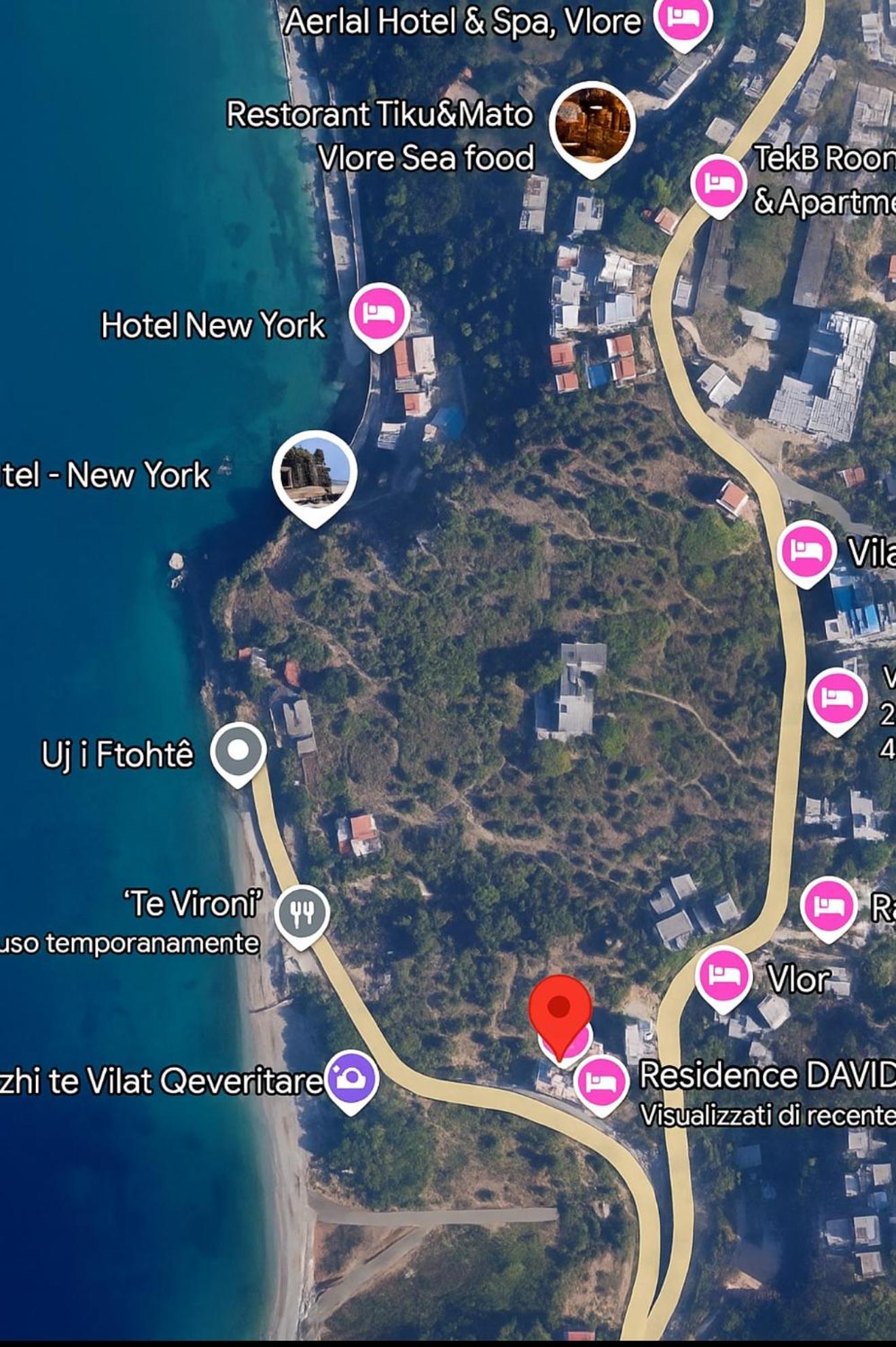
Task: Select the hotel pin labeled Vlor
Action: [x=723, y=975]
